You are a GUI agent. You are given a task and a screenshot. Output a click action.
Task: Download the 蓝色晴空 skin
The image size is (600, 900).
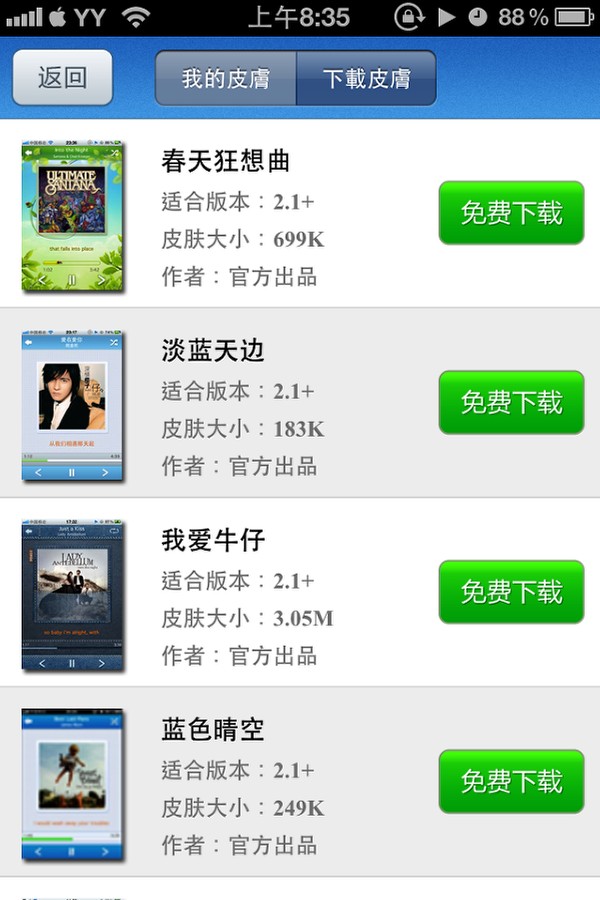pos(511,781)
